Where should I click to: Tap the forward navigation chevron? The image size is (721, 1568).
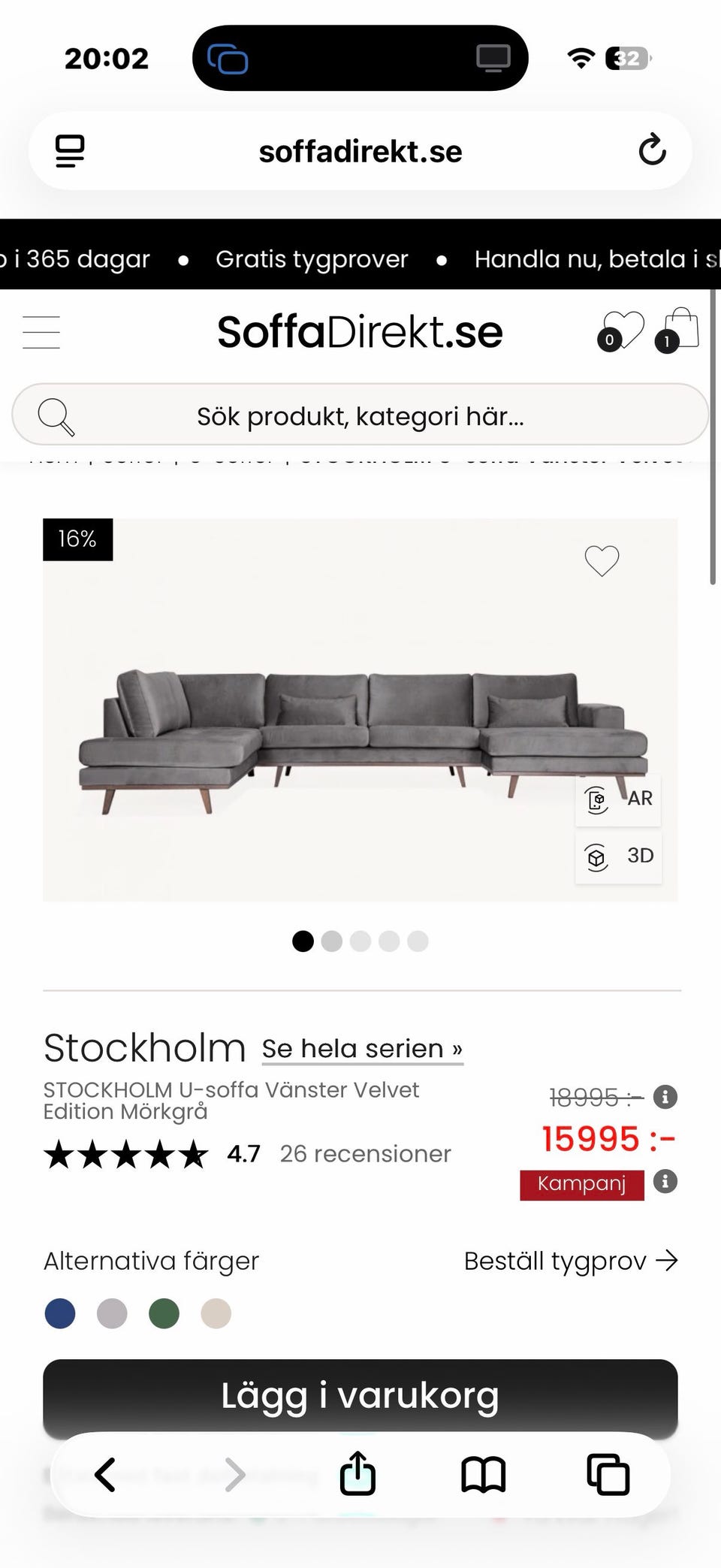click(x=233, y=1474)
